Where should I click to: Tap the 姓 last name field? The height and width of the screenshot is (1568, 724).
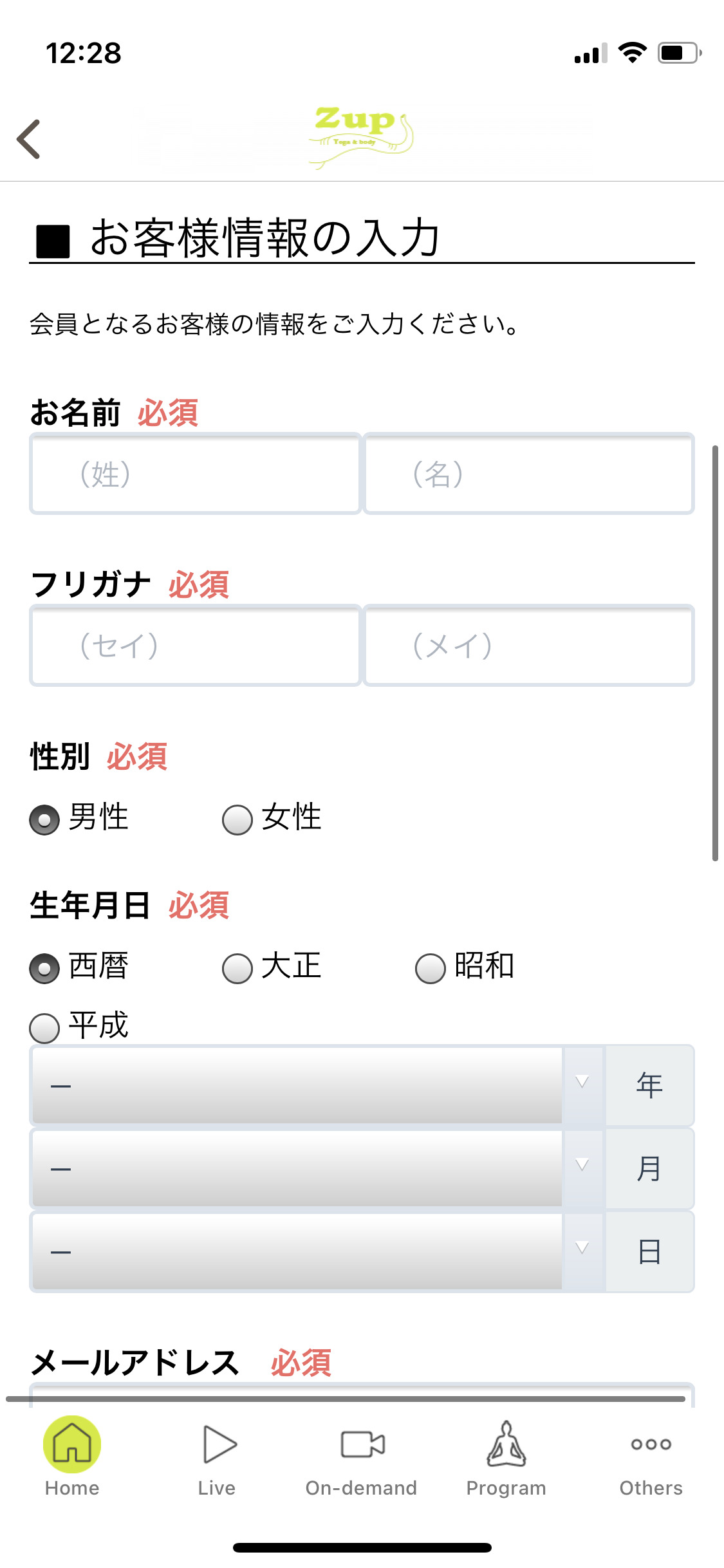[x=195, y=474]
